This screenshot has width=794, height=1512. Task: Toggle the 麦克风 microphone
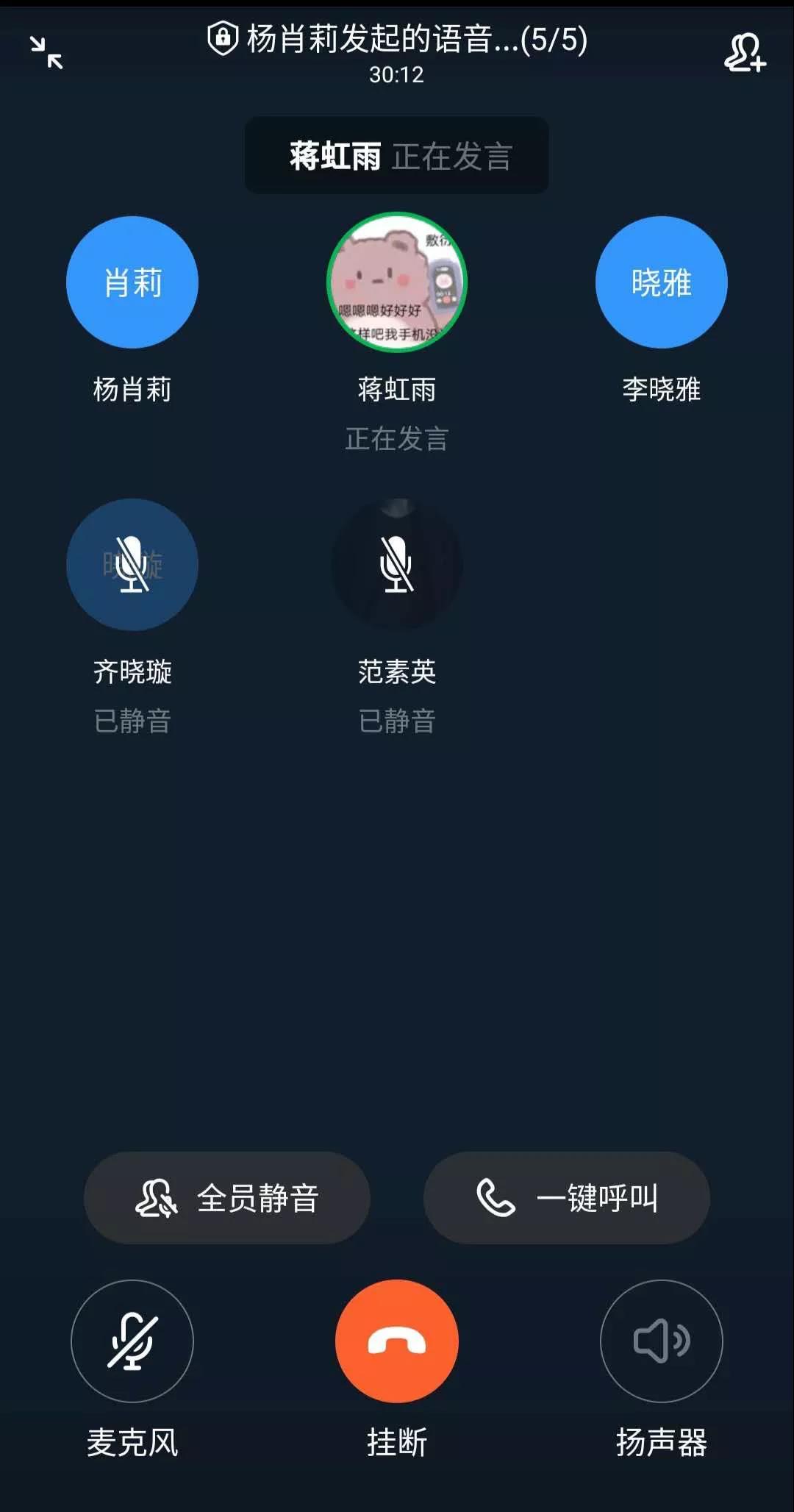pos(132,1341)
